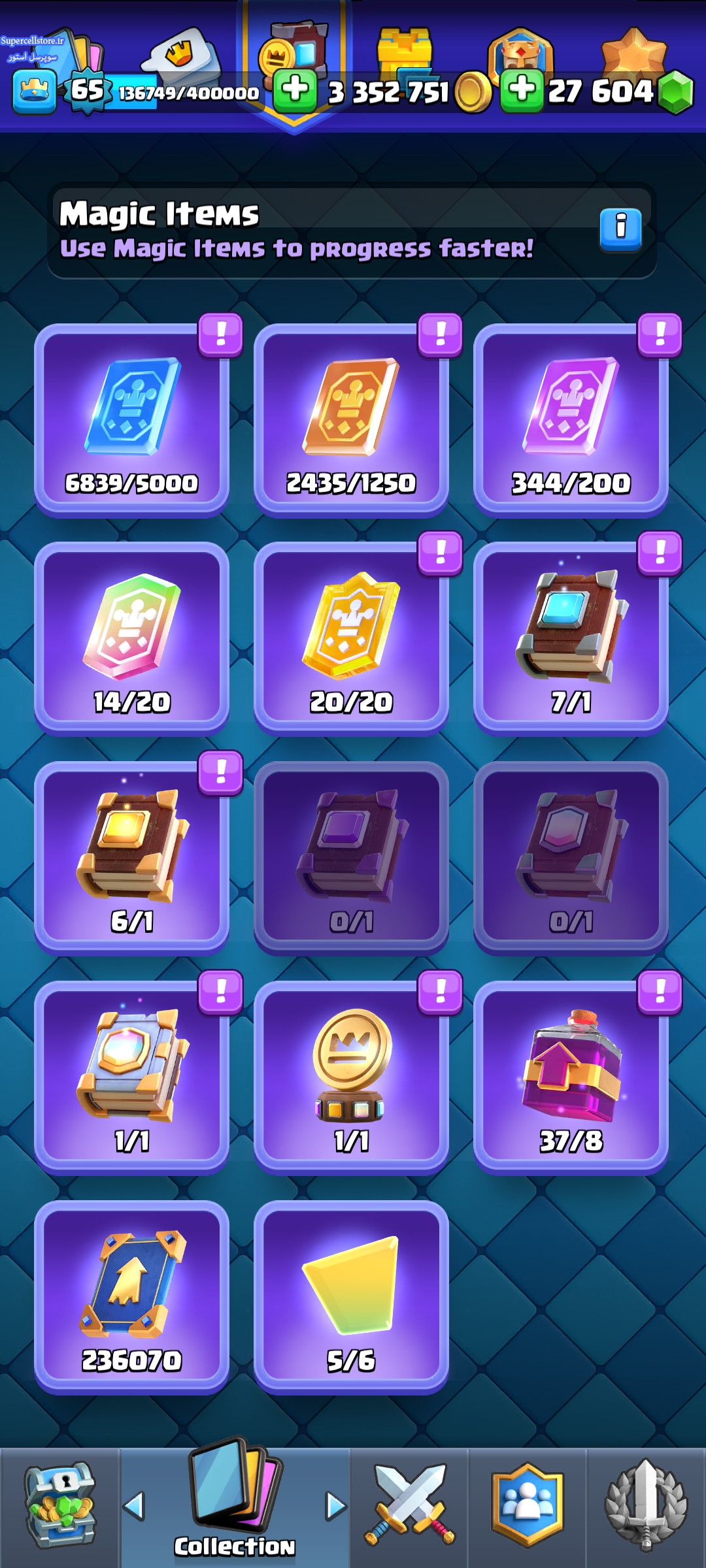Screen dimensions: 706x1568
Task: Tap the green plus next to gems
Action: [522, 90]
